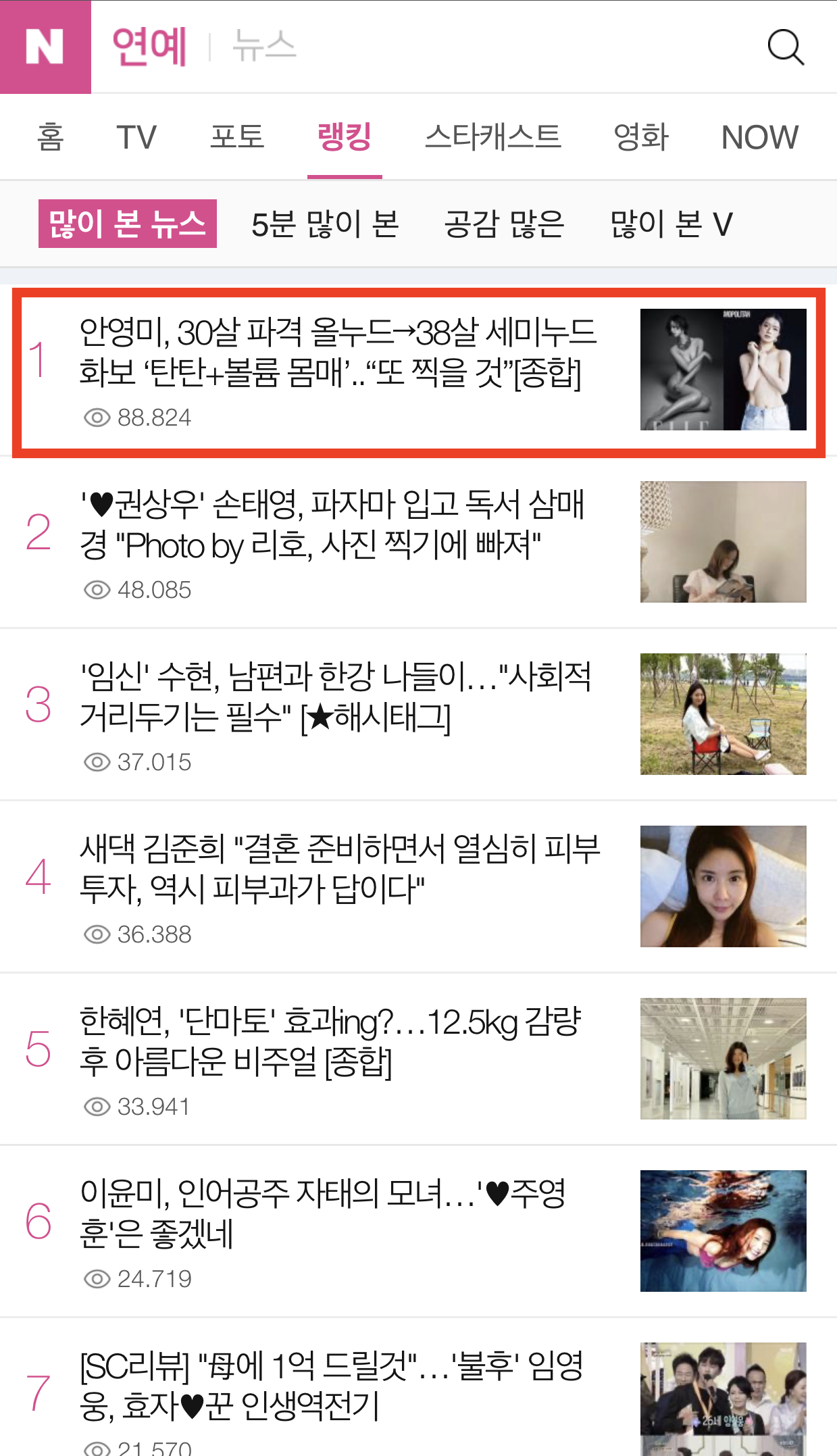Read rank 3 article about 수현
The width and height of the screenshot is (837, 1456).
click(419, 715)
